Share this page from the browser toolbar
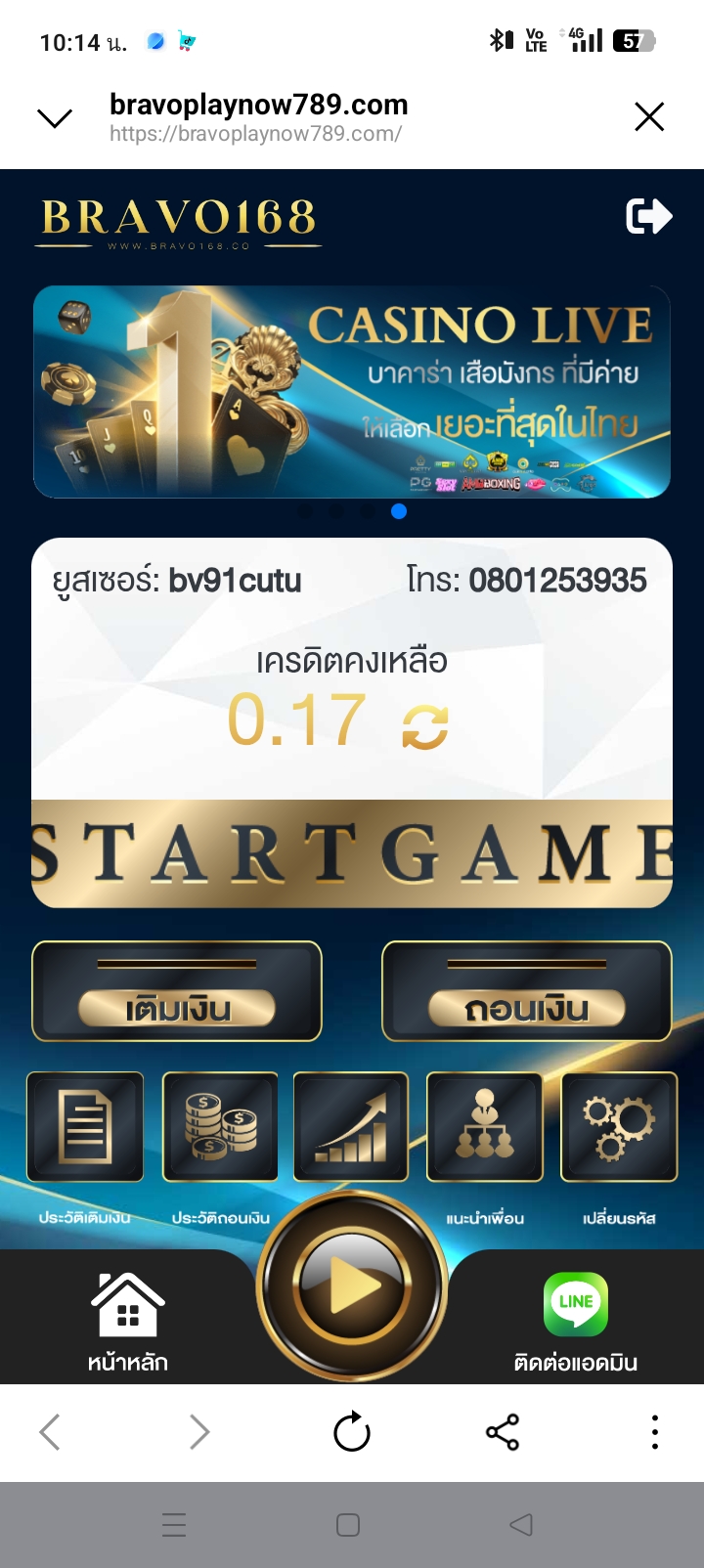Viewport: 704px width, 1568px height. pyautogui.click(x=503, y=1433)
